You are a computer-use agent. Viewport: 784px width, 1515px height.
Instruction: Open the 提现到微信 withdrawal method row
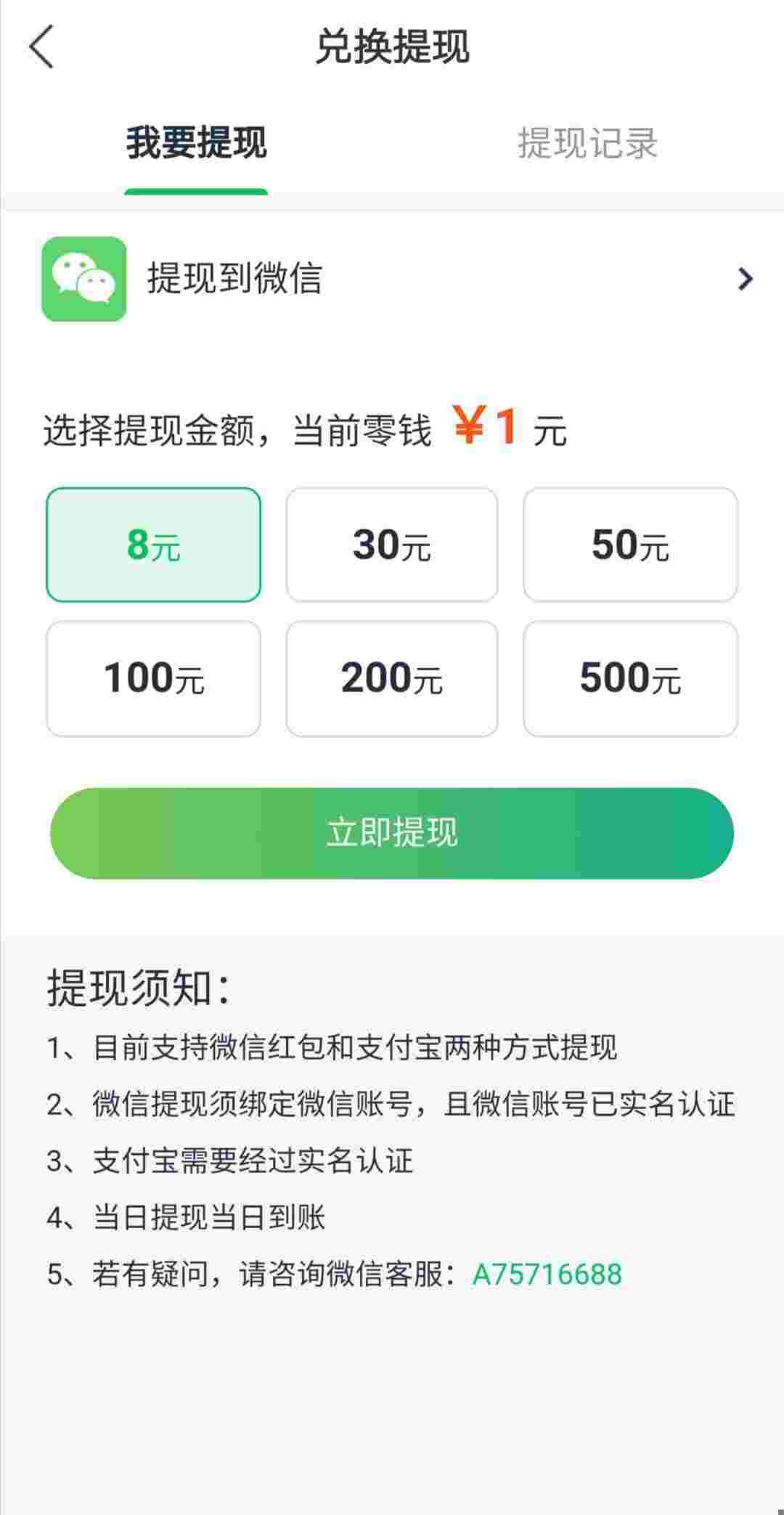(x=392, y=279)
